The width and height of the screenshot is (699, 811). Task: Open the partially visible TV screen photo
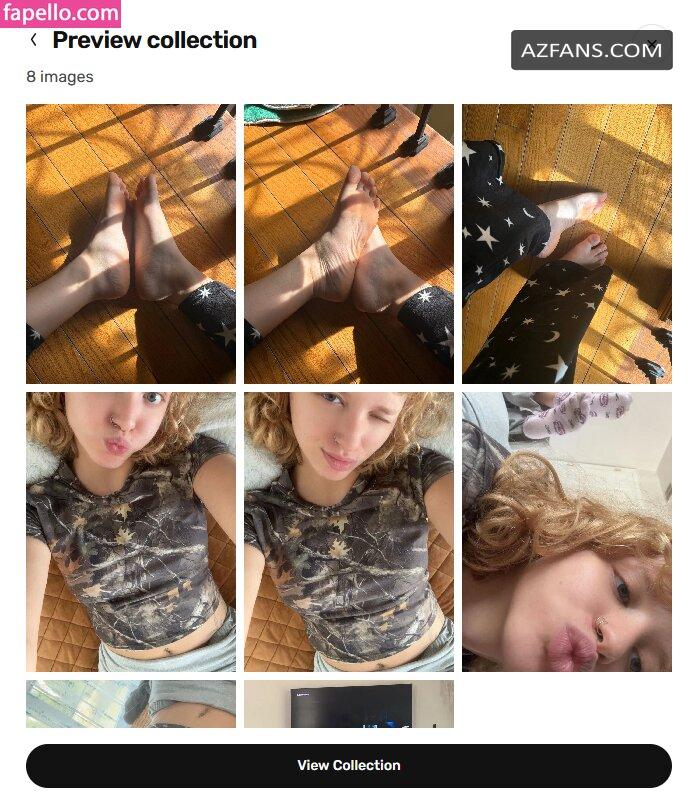click(x=348, y=704)
